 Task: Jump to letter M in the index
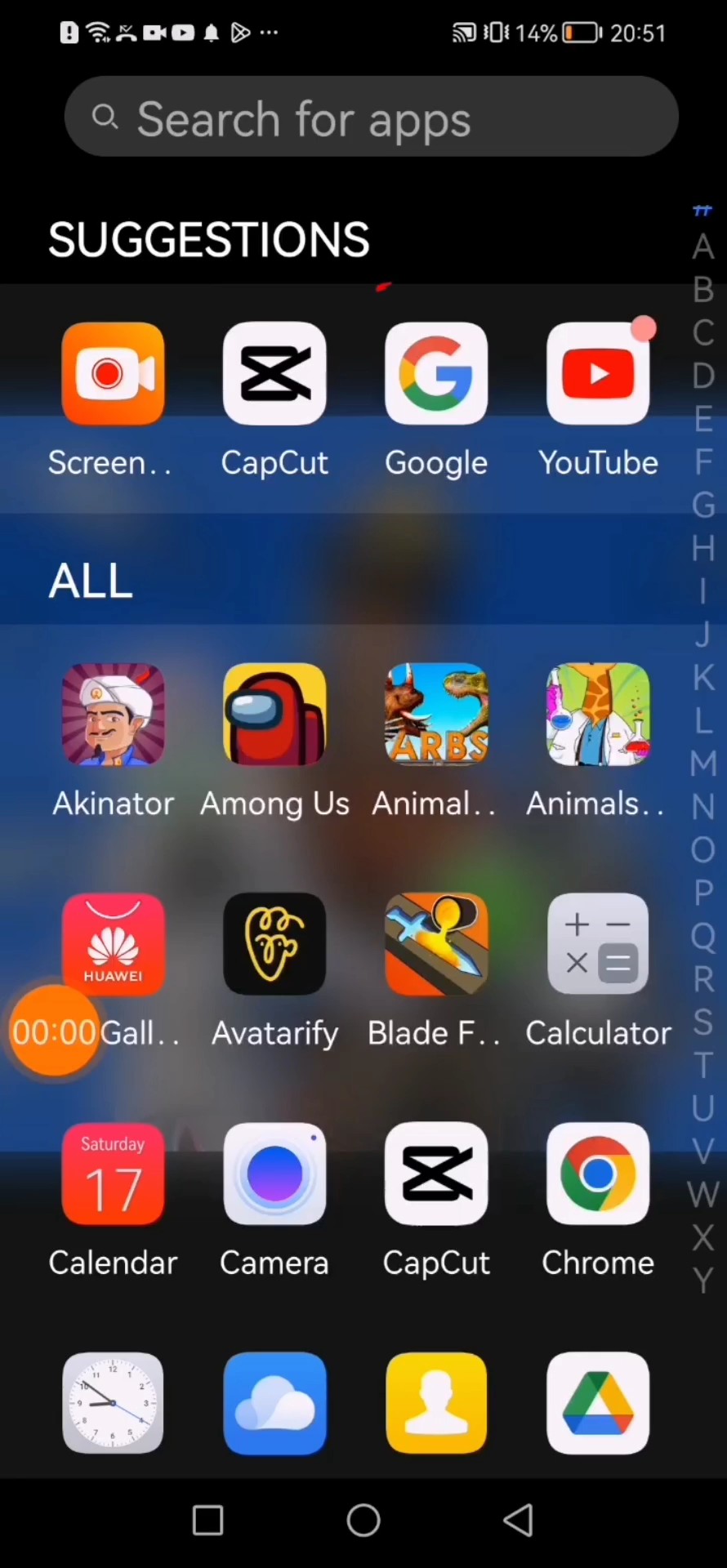[x=703, y=764]
